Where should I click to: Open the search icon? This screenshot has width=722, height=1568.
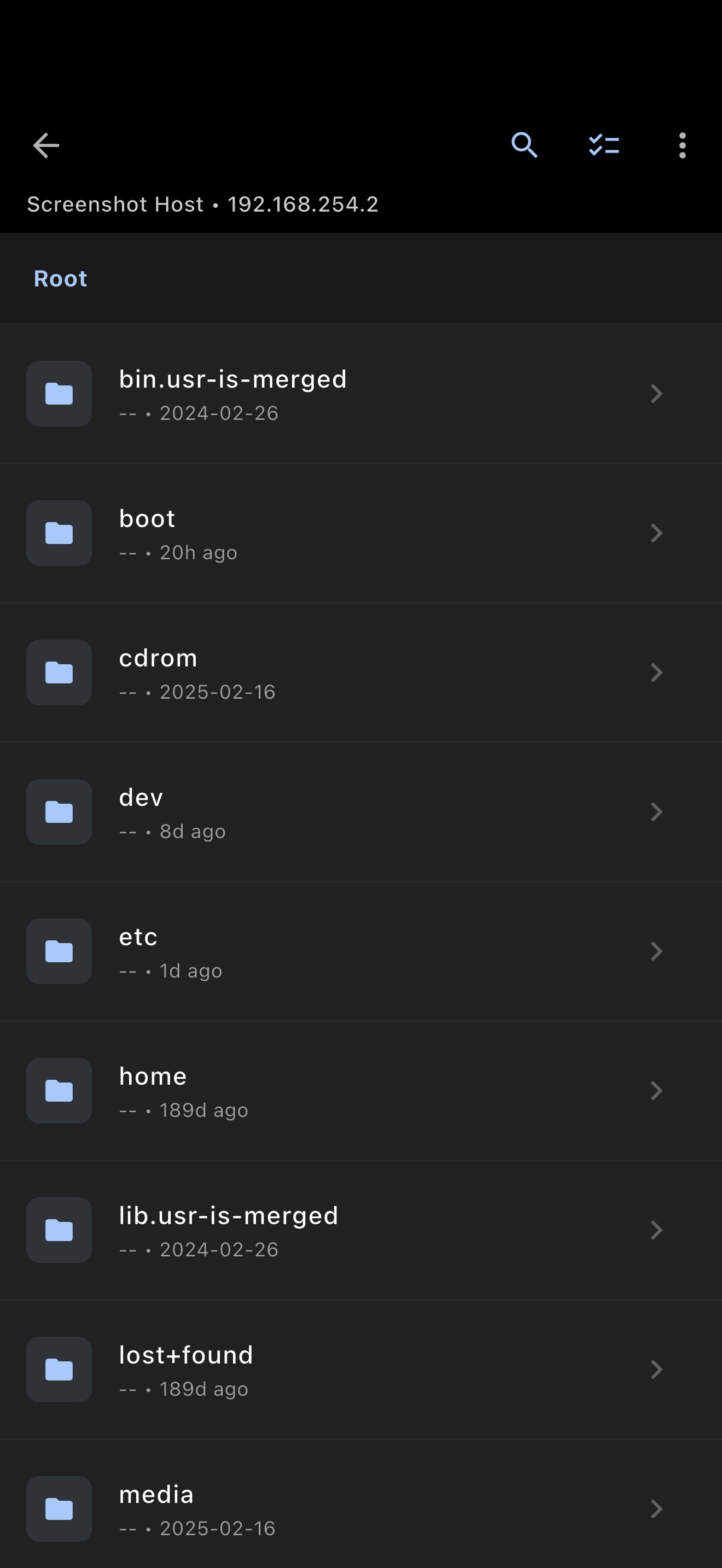524,145
